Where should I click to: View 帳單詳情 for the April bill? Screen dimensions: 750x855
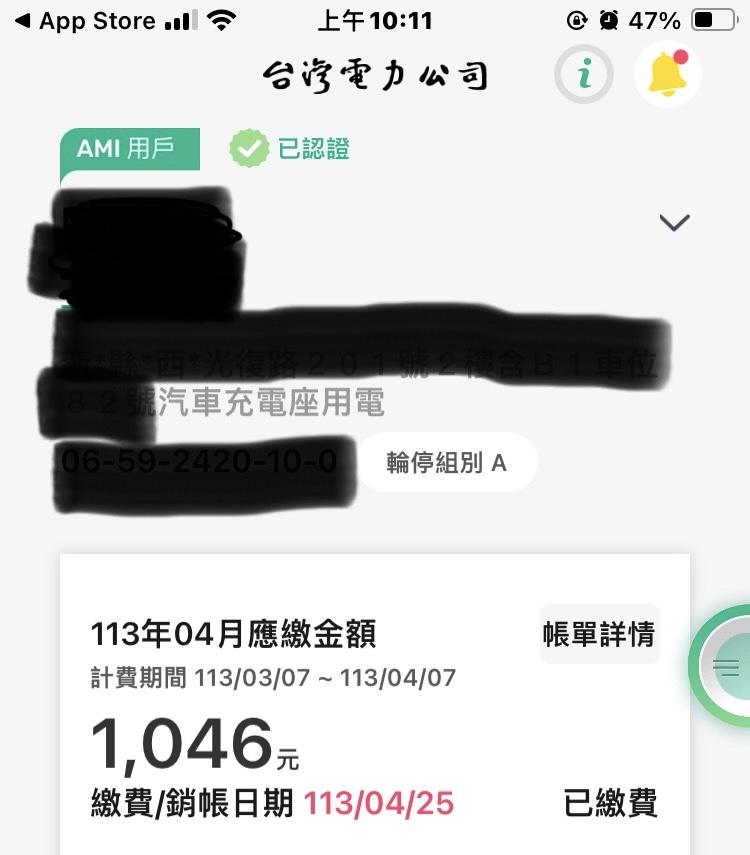tap(599, 634)
